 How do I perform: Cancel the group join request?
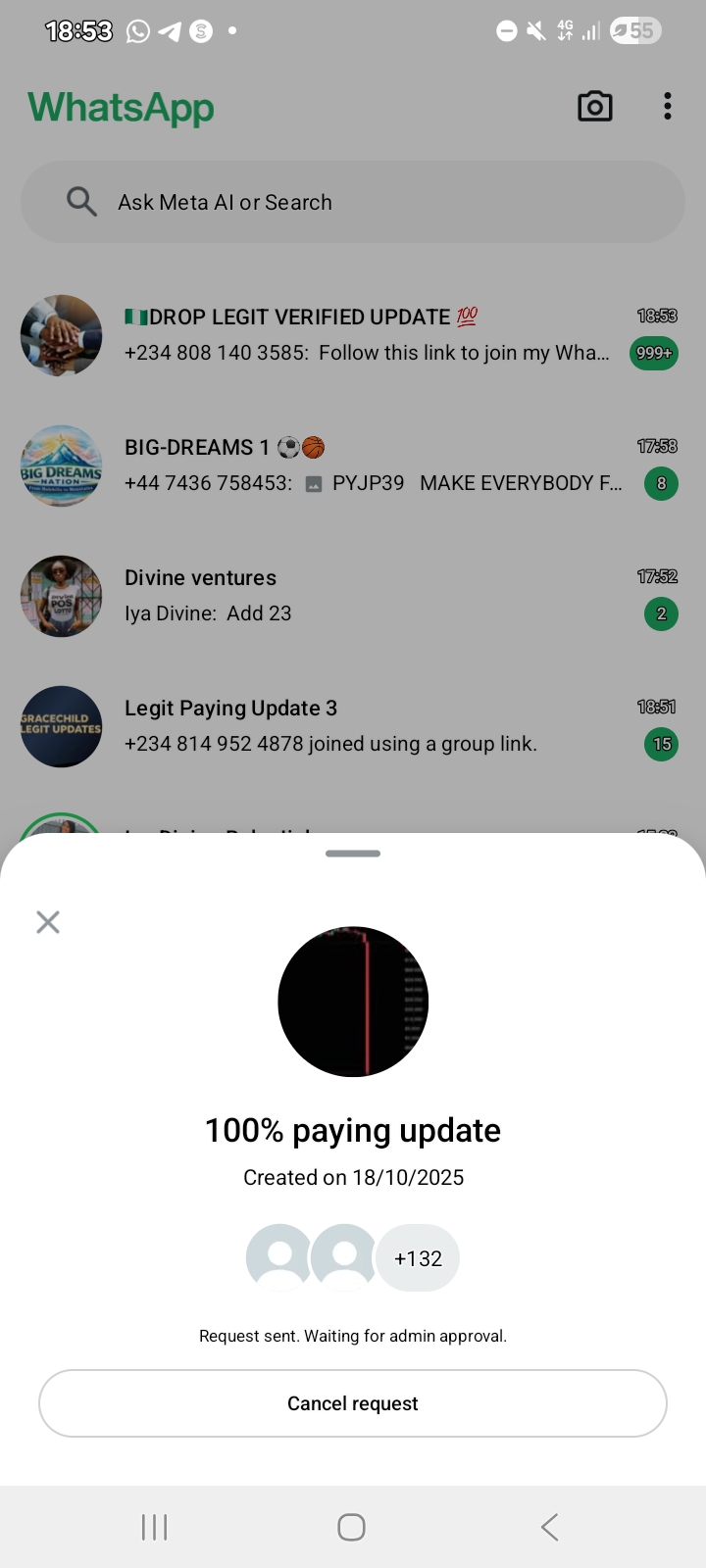click(x=353, y=1403)
